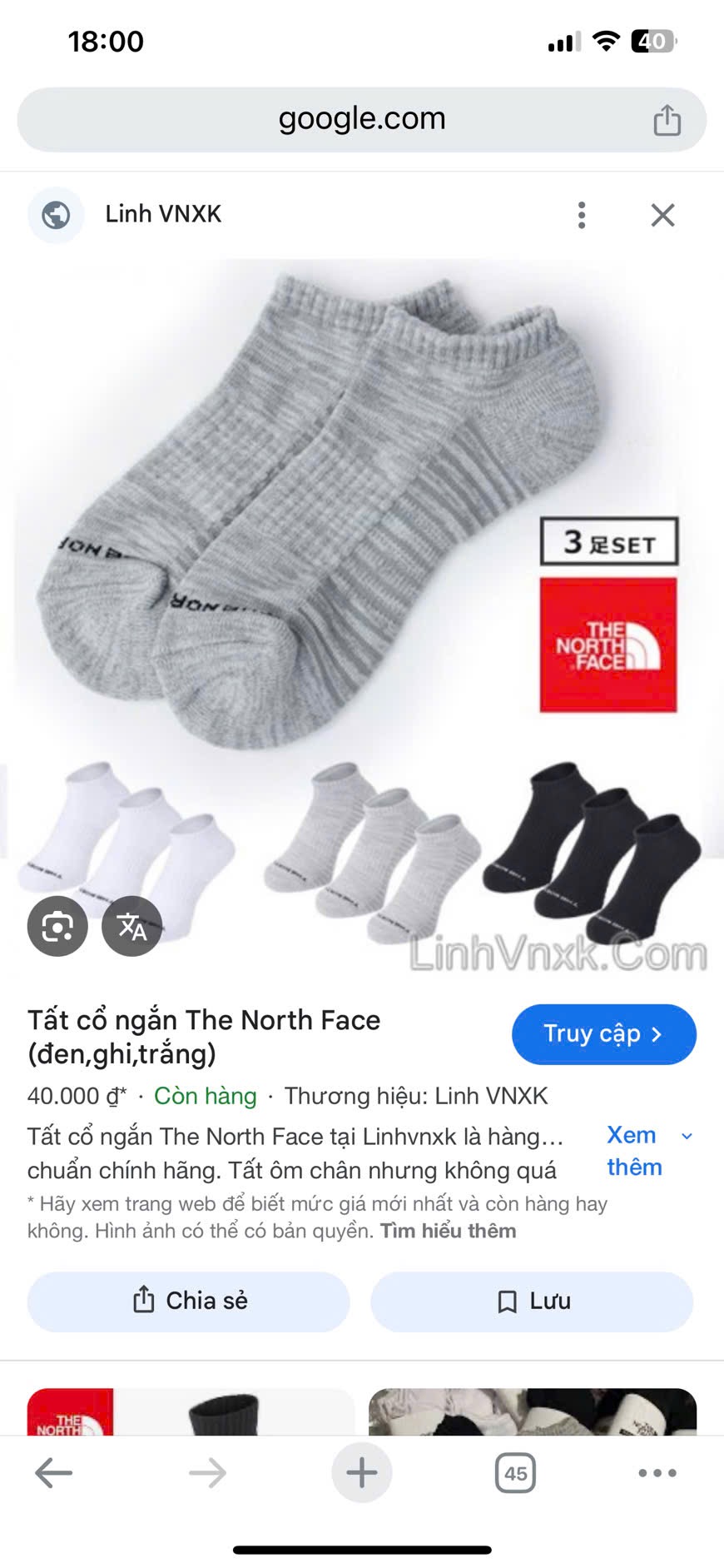This screenshot has height=1568, width=724.
Task: View the 45 open tabs
Action: pyautogui.click(x=515, y=1473)
